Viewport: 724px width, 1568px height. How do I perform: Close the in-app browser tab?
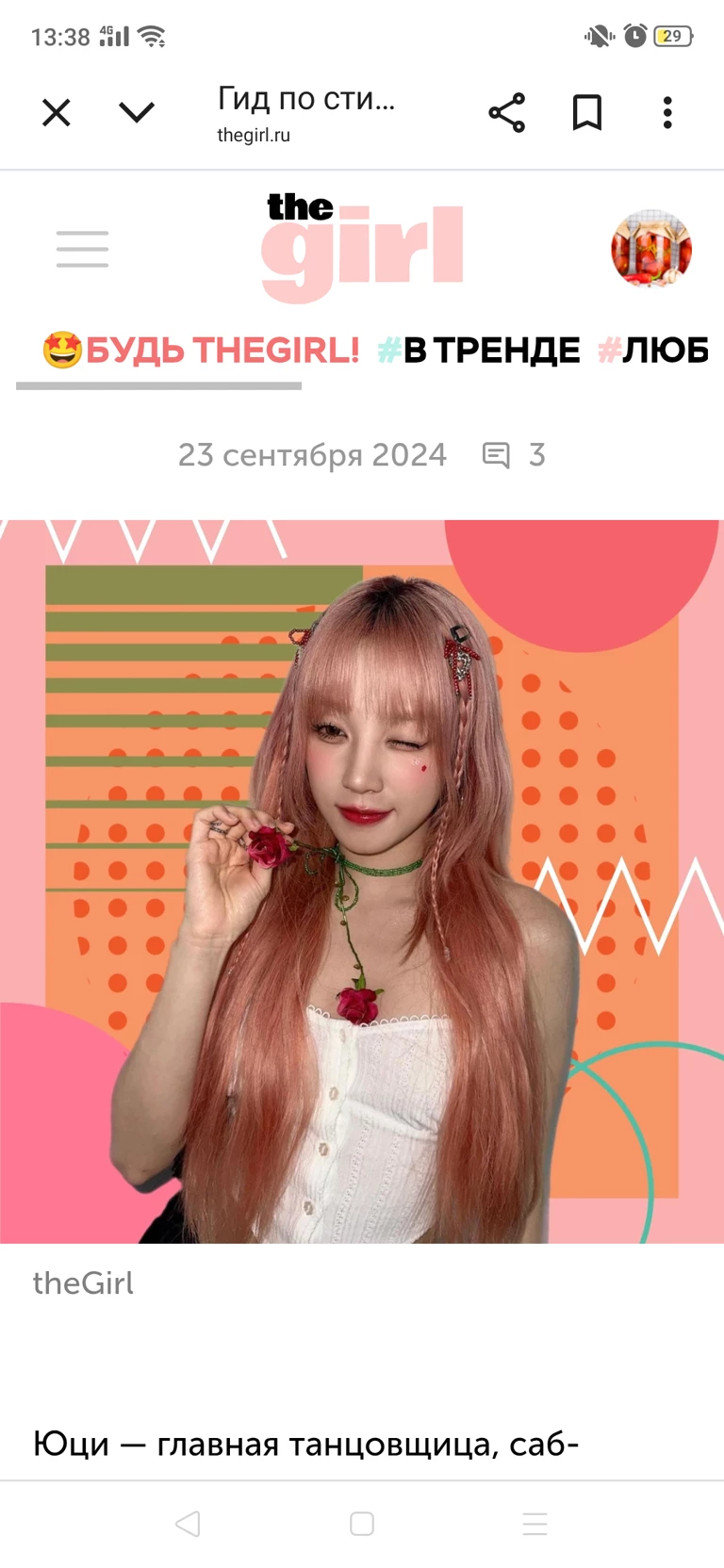coord(57,113)
